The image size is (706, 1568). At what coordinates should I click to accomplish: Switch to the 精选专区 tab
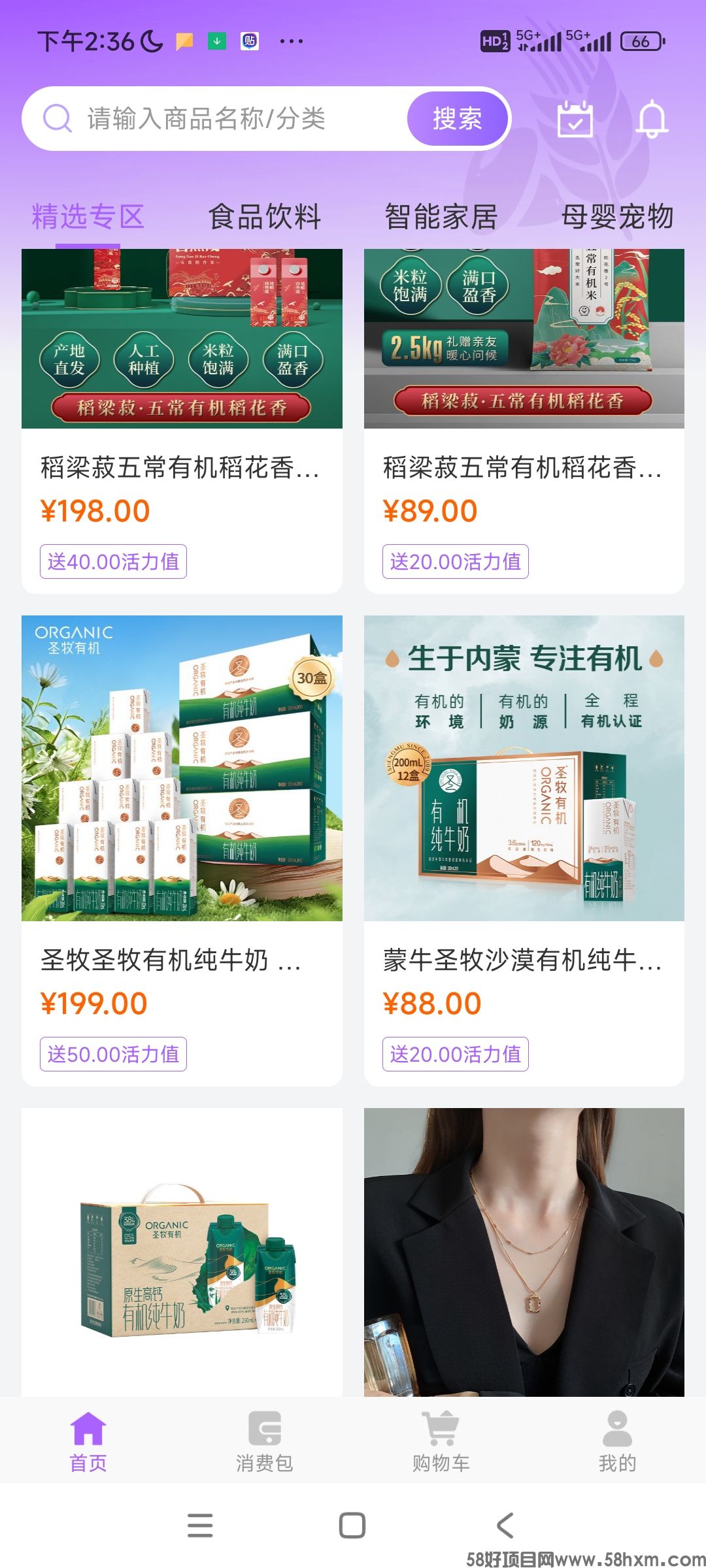[88, 217]
